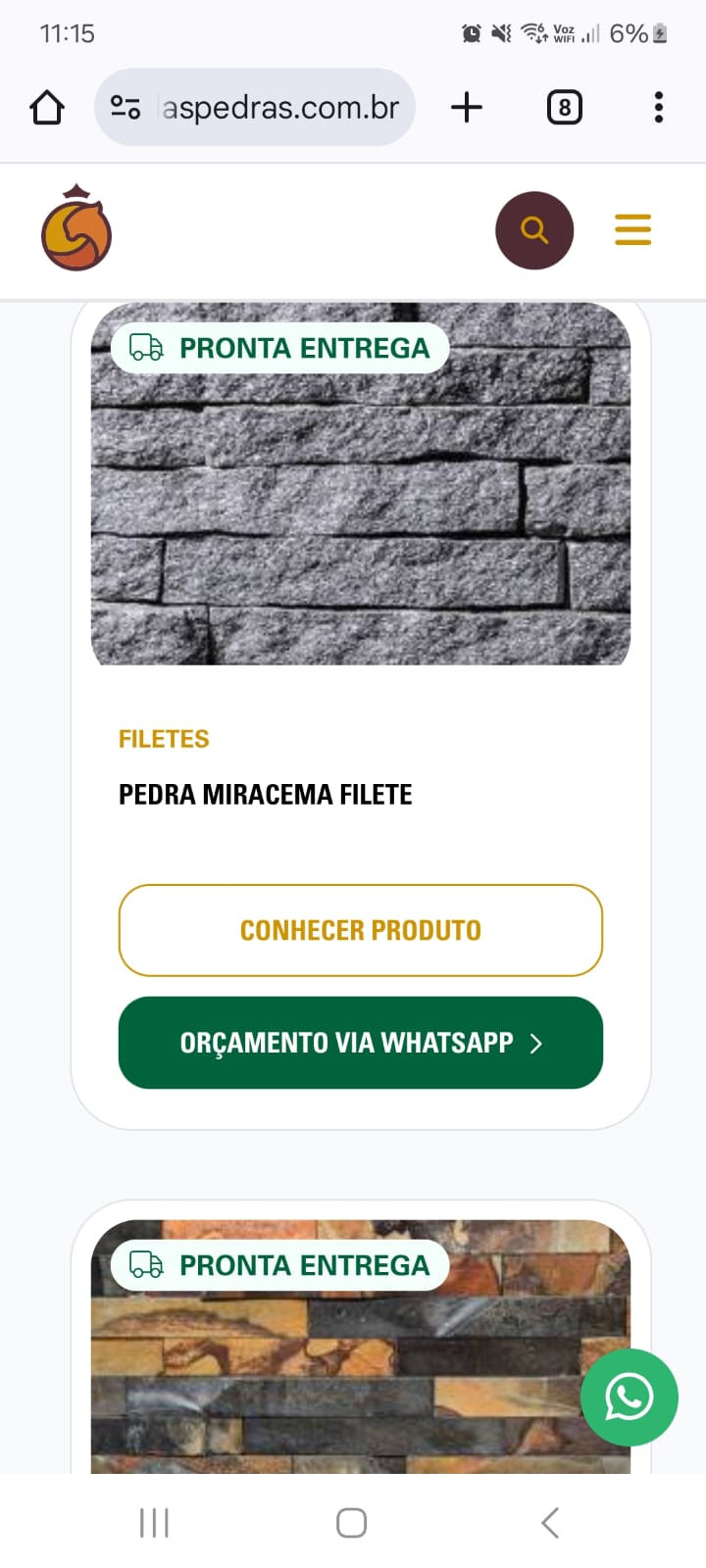Open the tab switcher showing 8 tabs

564,108
